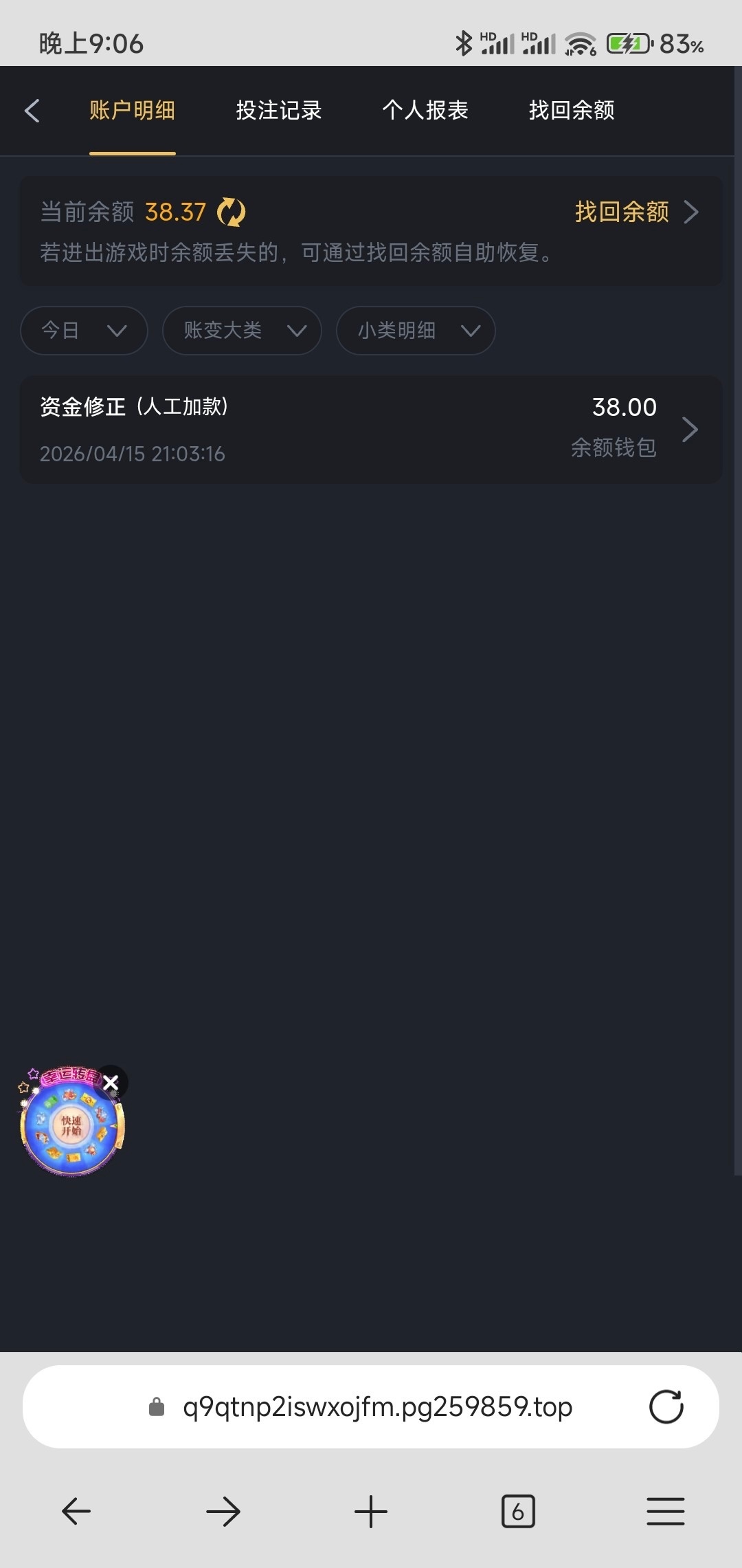Tap the browser URL address bar
This screenshot has height=1568, width=742.
click(x=376, y=1407)
